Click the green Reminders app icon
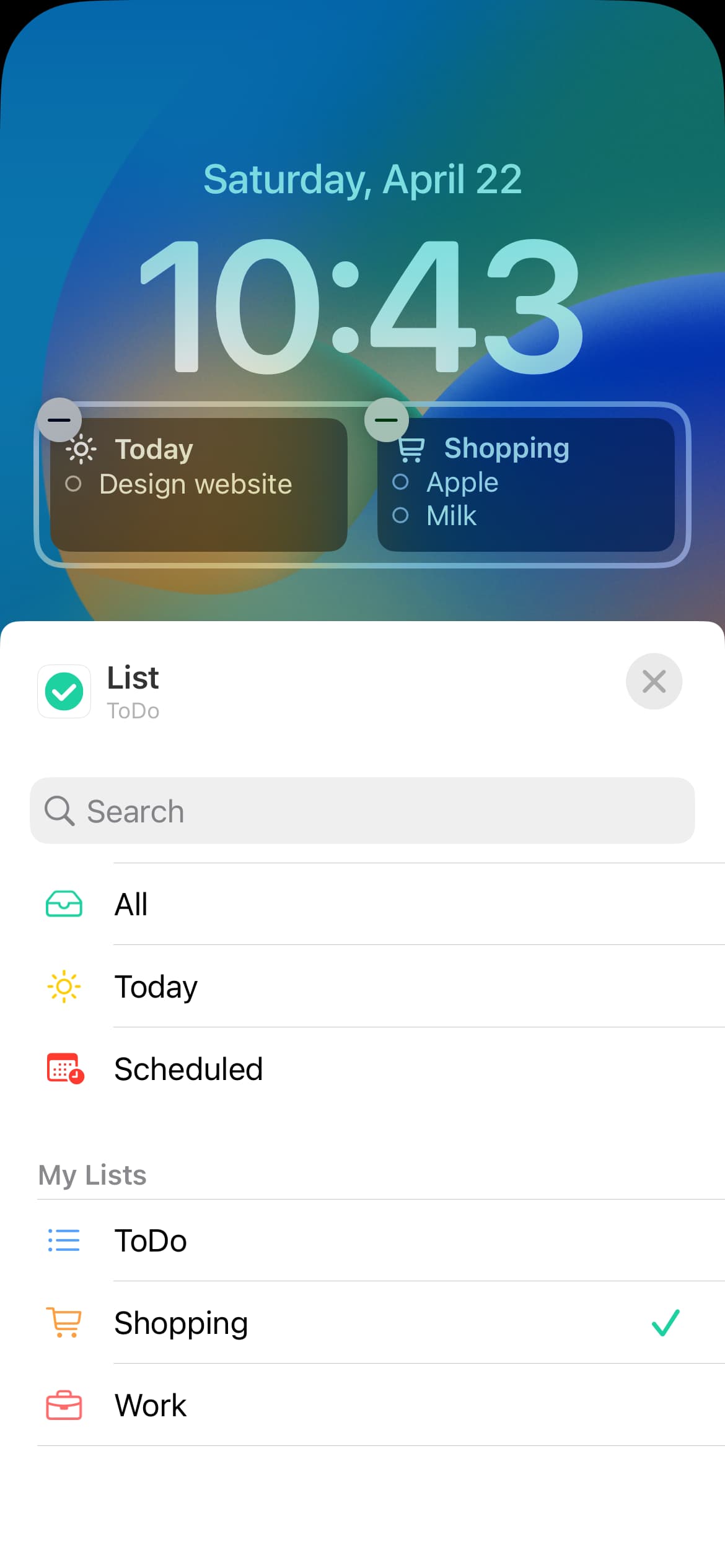 click(x=64, y=691)
